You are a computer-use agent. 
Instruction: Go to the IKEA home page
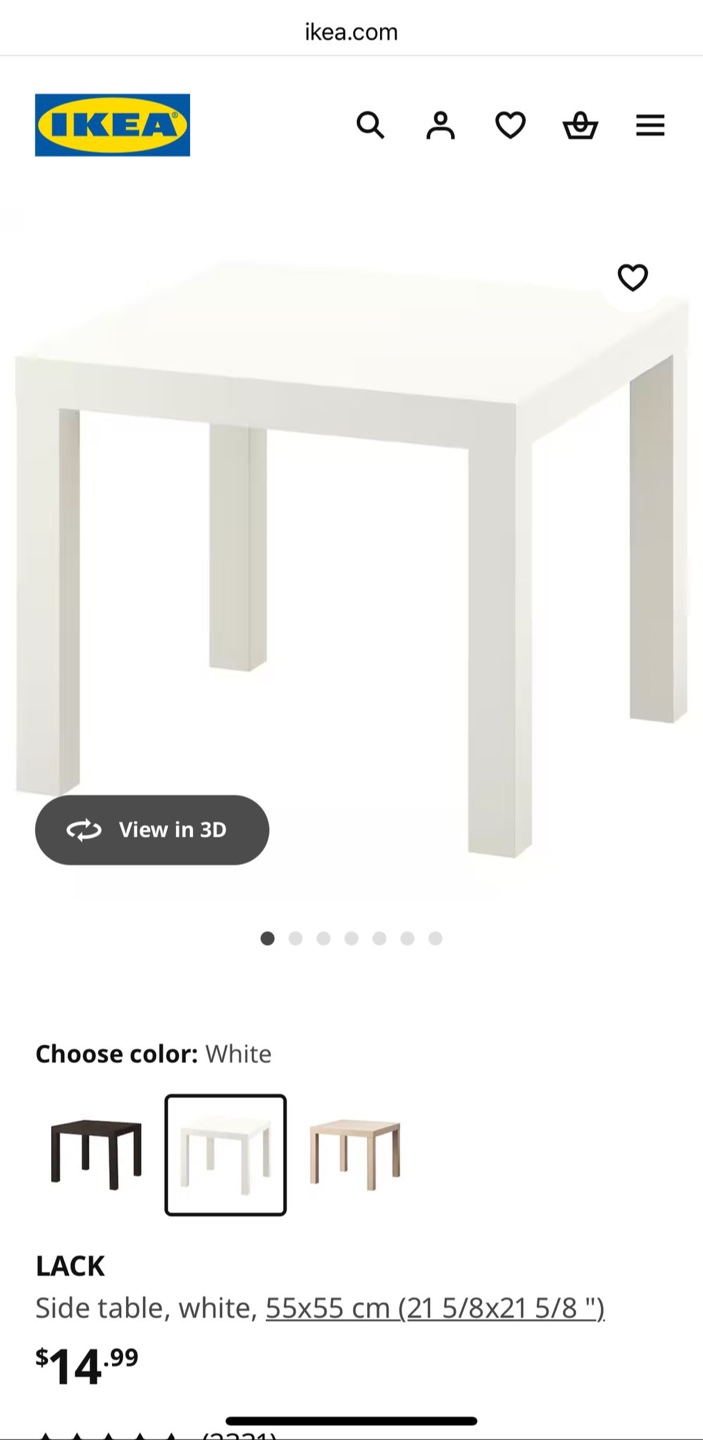point(112,125)
